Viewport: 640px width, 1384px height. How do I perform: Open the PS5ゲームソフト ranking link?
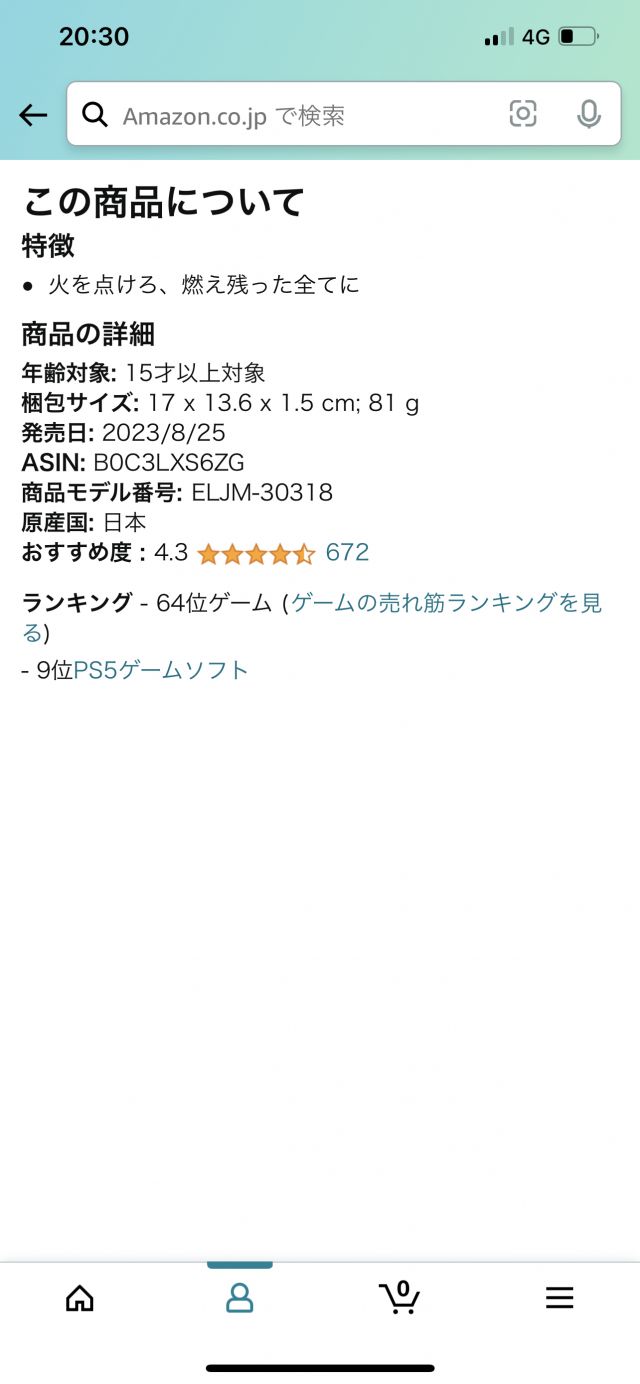pos(161,670)
